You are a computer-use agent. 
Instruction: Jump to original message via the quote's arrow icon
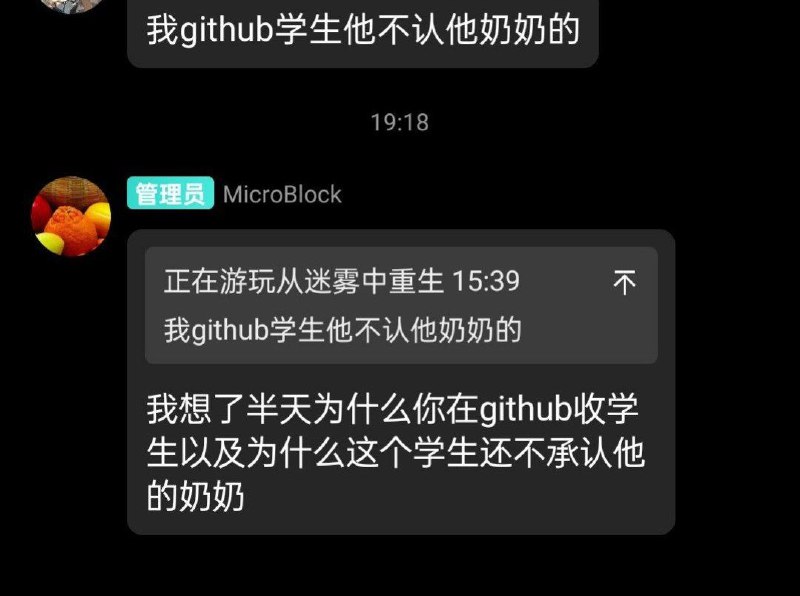click(624, 284)
